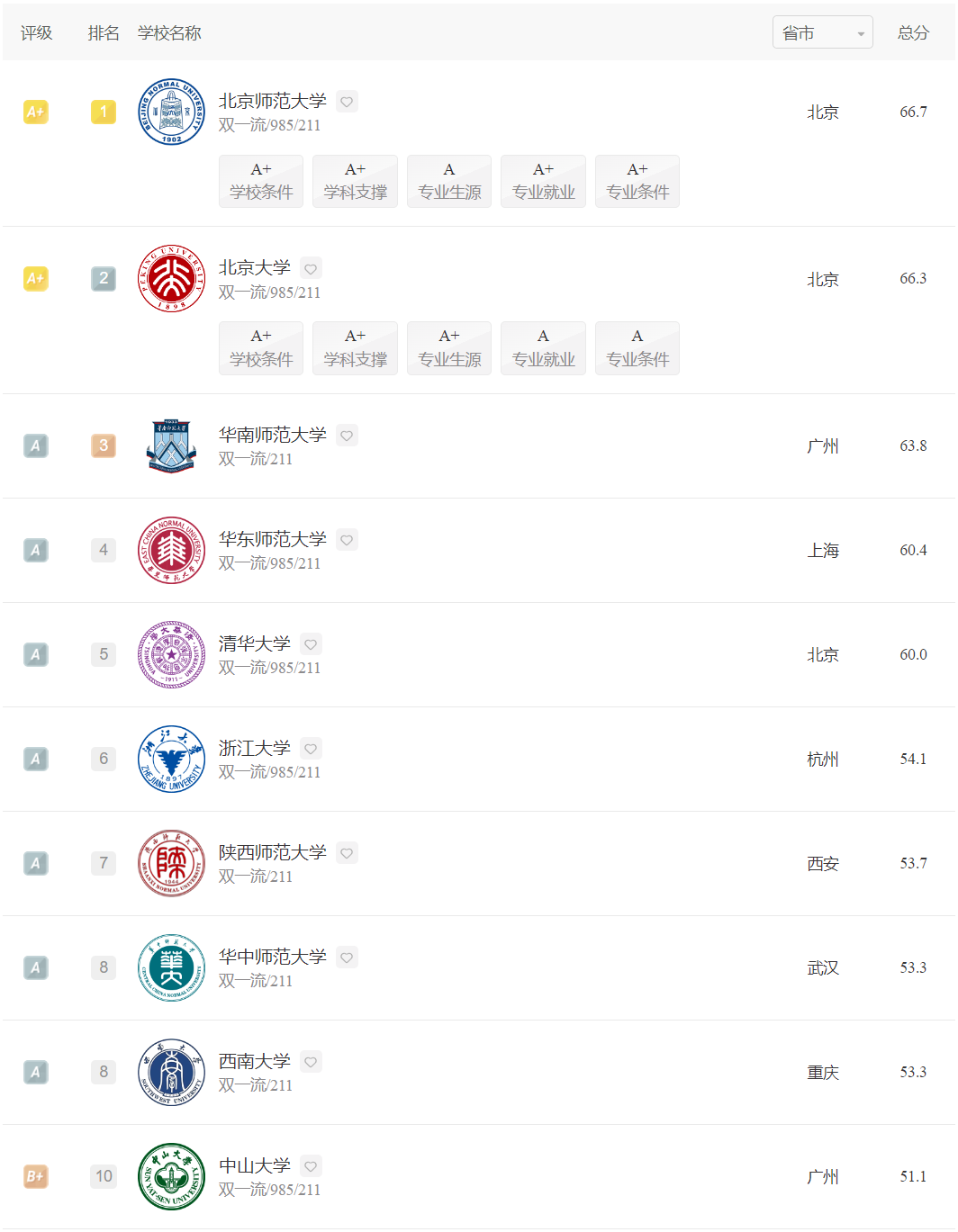Tap the heart icon beside 清华大学
The width and height of the screenshot is (958, 1232).
pyautogui.click(x=311, y=644)
